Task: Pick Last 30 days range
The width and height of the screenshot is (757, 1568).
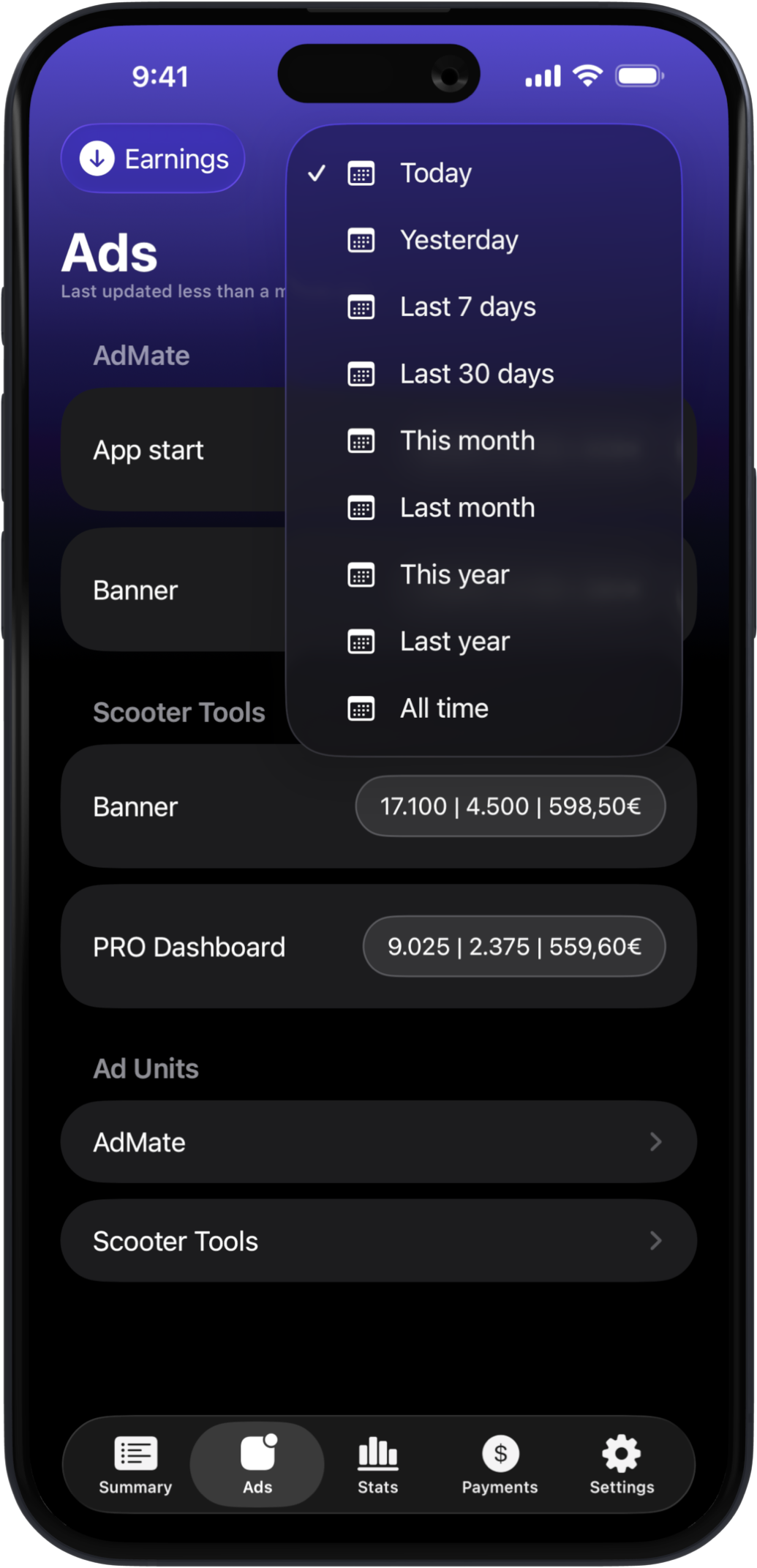Action: click(476, 375)
